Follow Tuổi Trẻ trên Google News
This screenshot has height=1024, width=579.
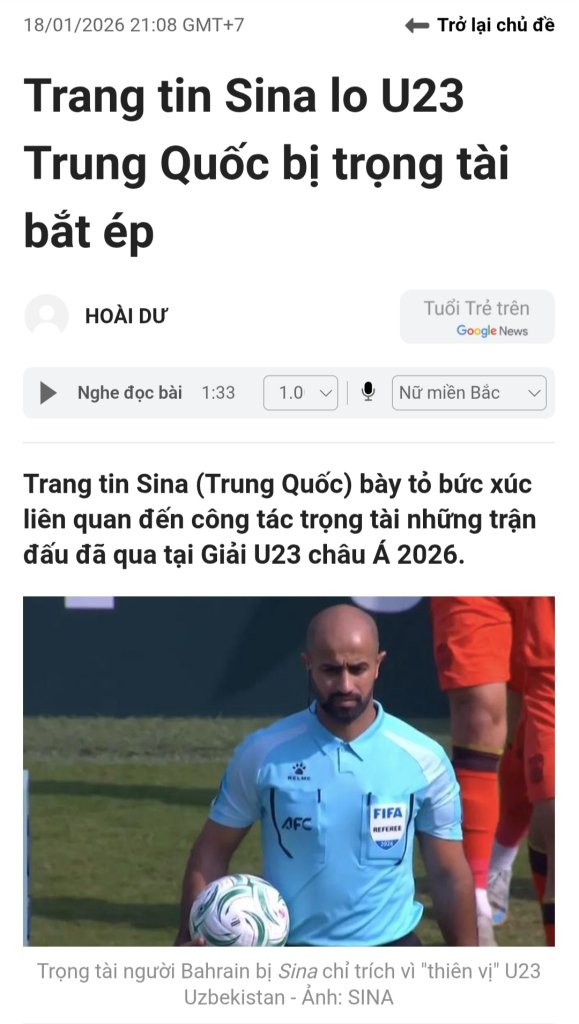click(x=477, y=317)
